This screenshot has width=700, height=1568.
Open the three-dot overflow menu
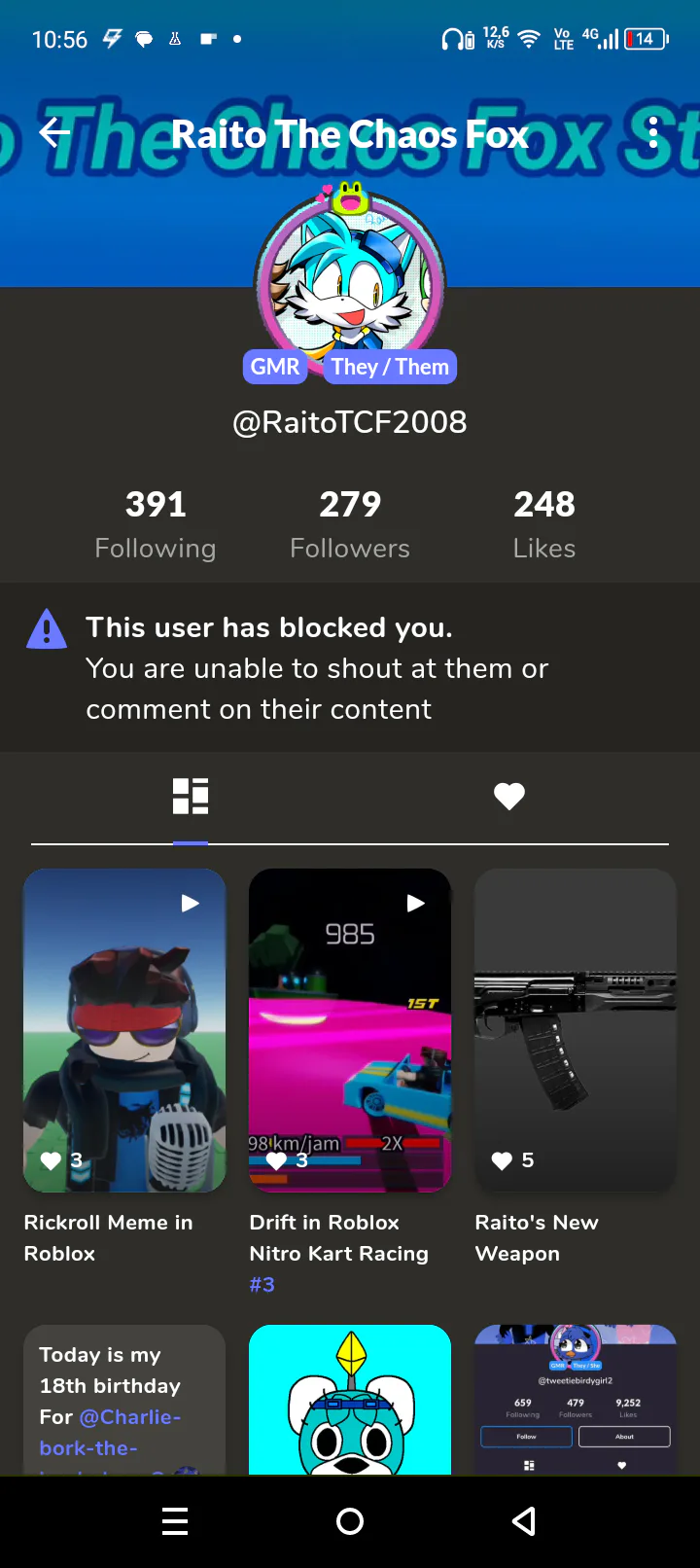653,133
